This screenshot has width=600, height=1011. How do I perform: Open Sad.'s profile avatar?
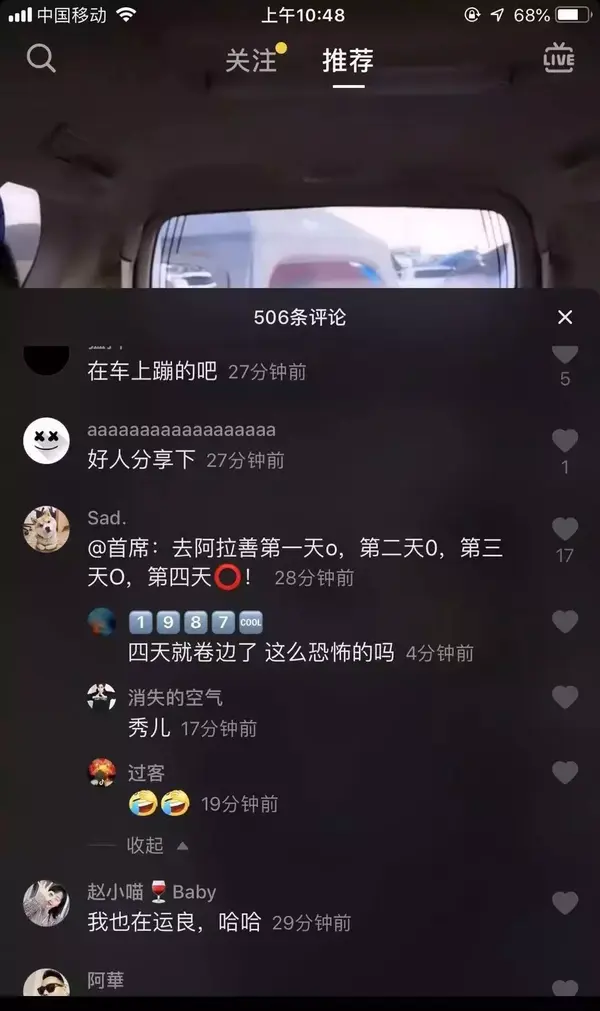46,529
